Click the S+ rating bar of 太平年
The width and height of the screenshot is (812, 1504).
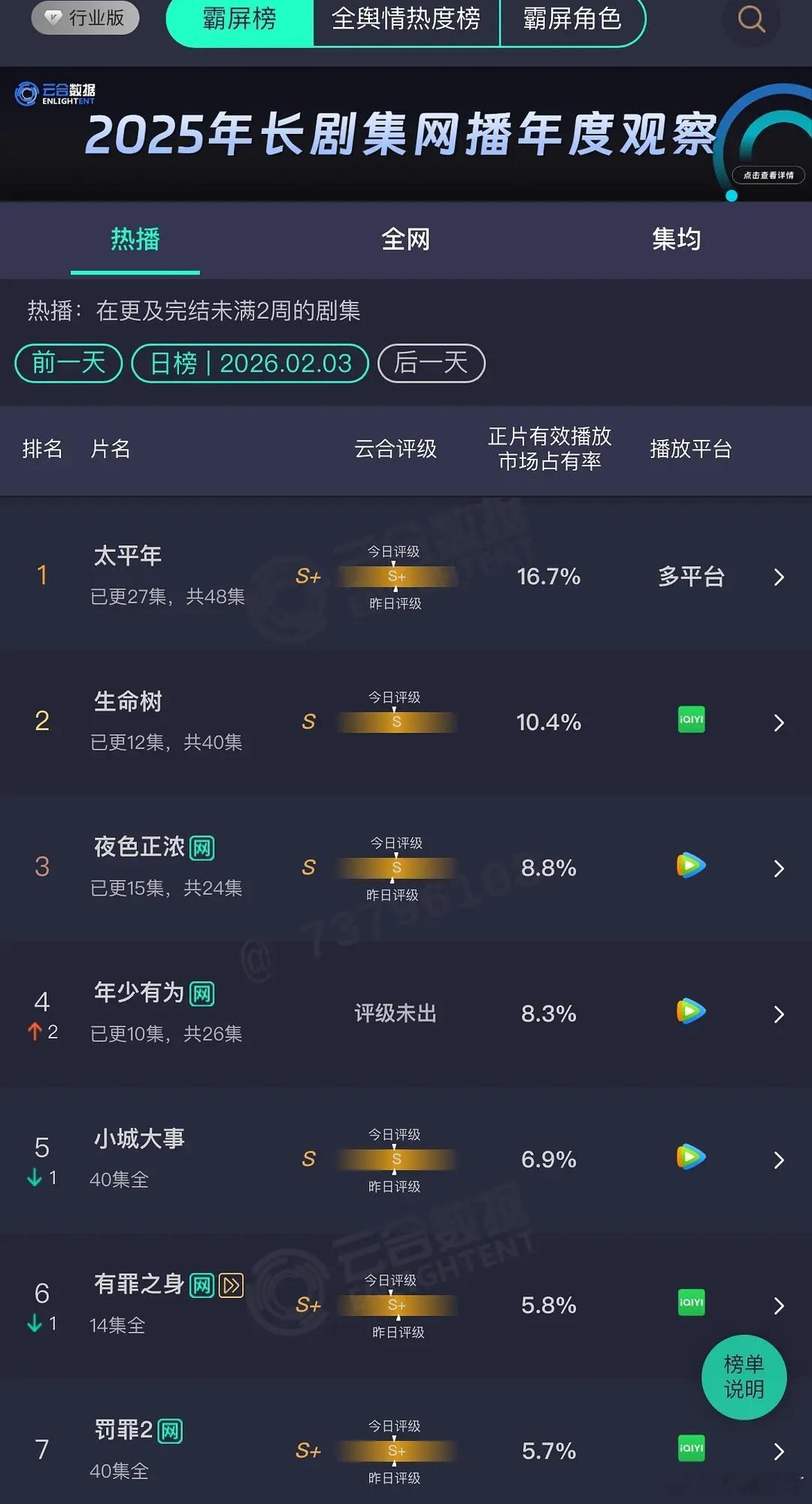[x=397, y=577]
